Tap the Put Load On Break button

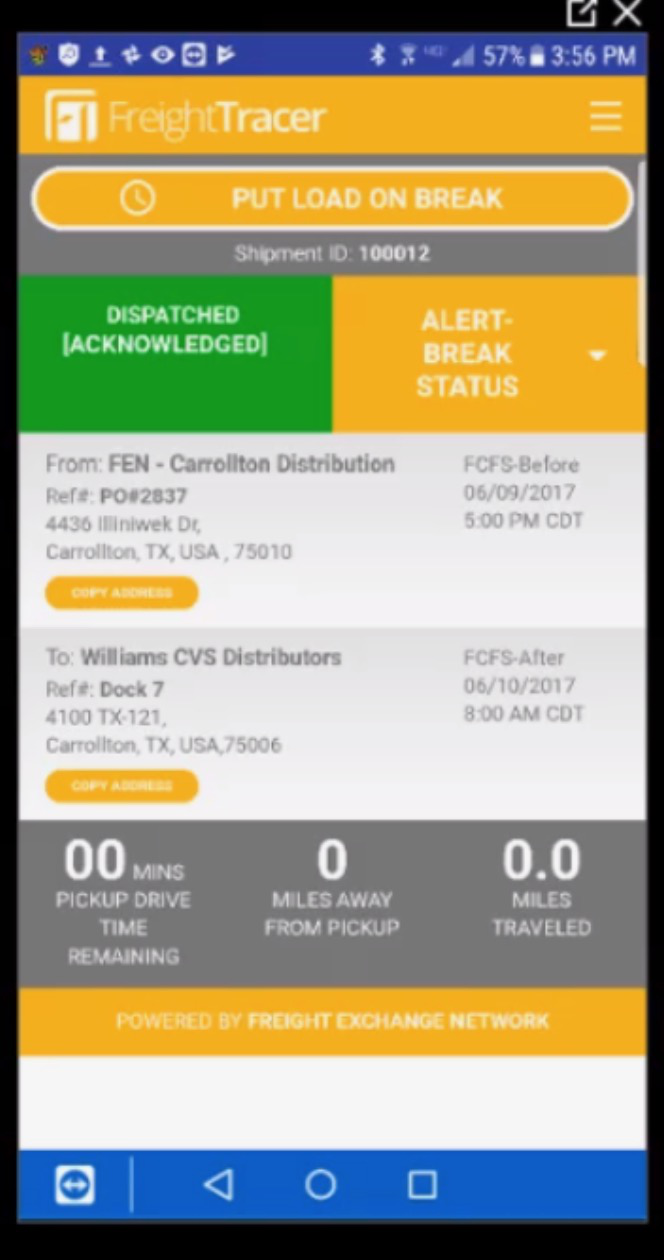pos(332,198)
